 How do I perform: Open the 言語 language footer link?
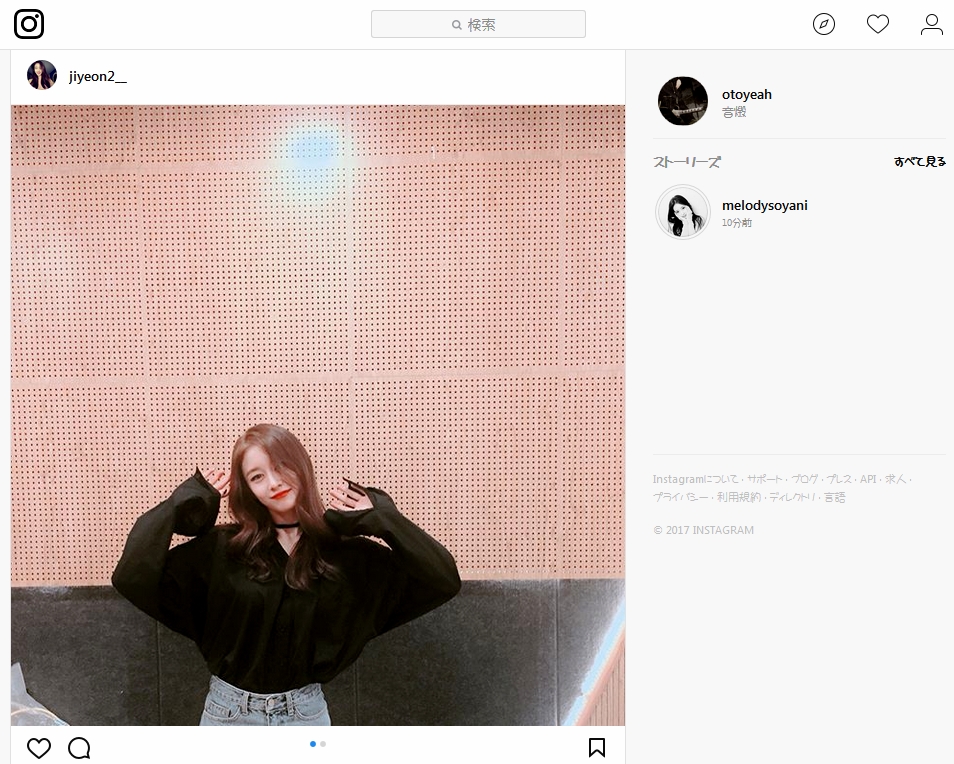click(x=835, y=497)
